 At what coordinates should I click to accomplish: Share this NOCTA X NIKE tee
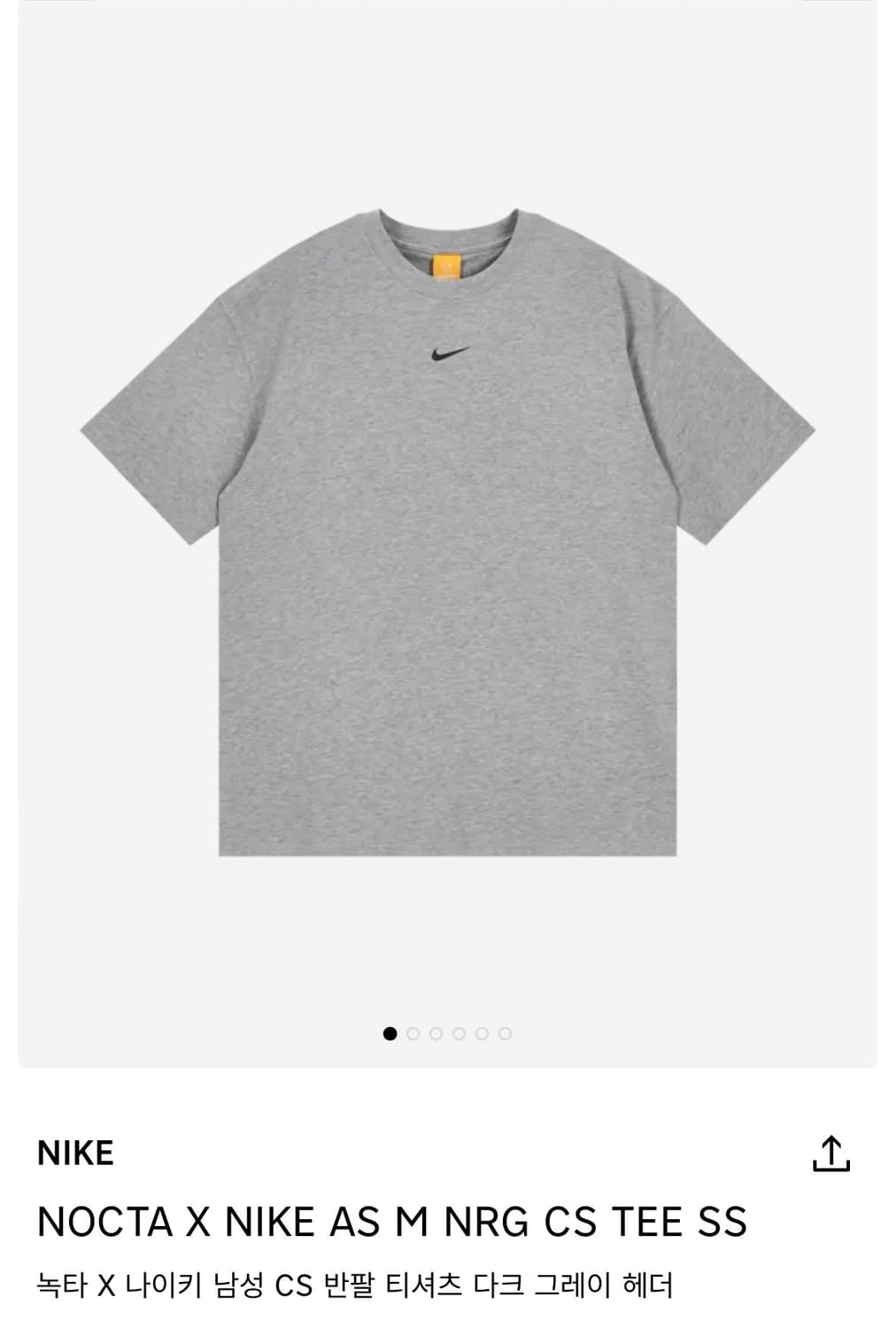pyautogui.click(x=830, y=1154)
